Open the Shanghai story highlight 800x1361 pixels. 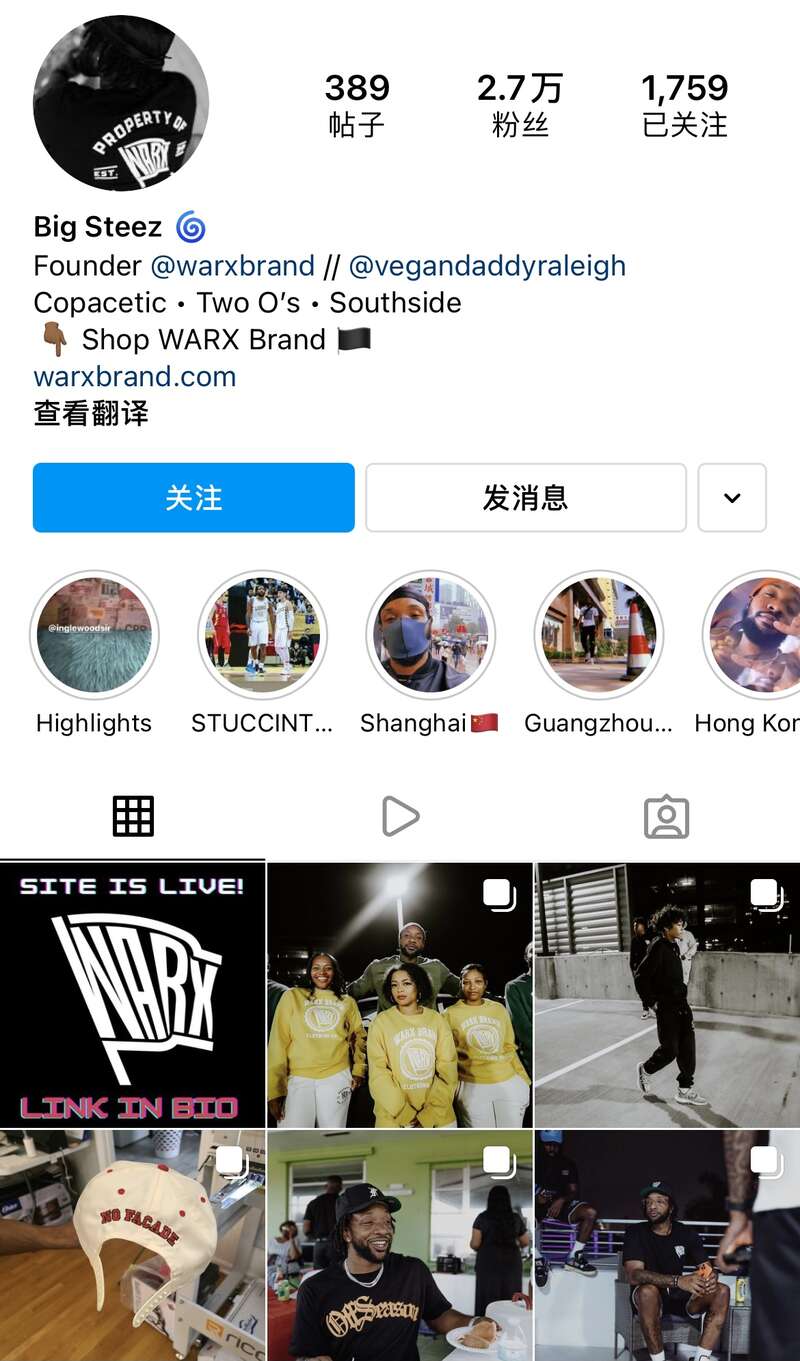pos(430,635)
